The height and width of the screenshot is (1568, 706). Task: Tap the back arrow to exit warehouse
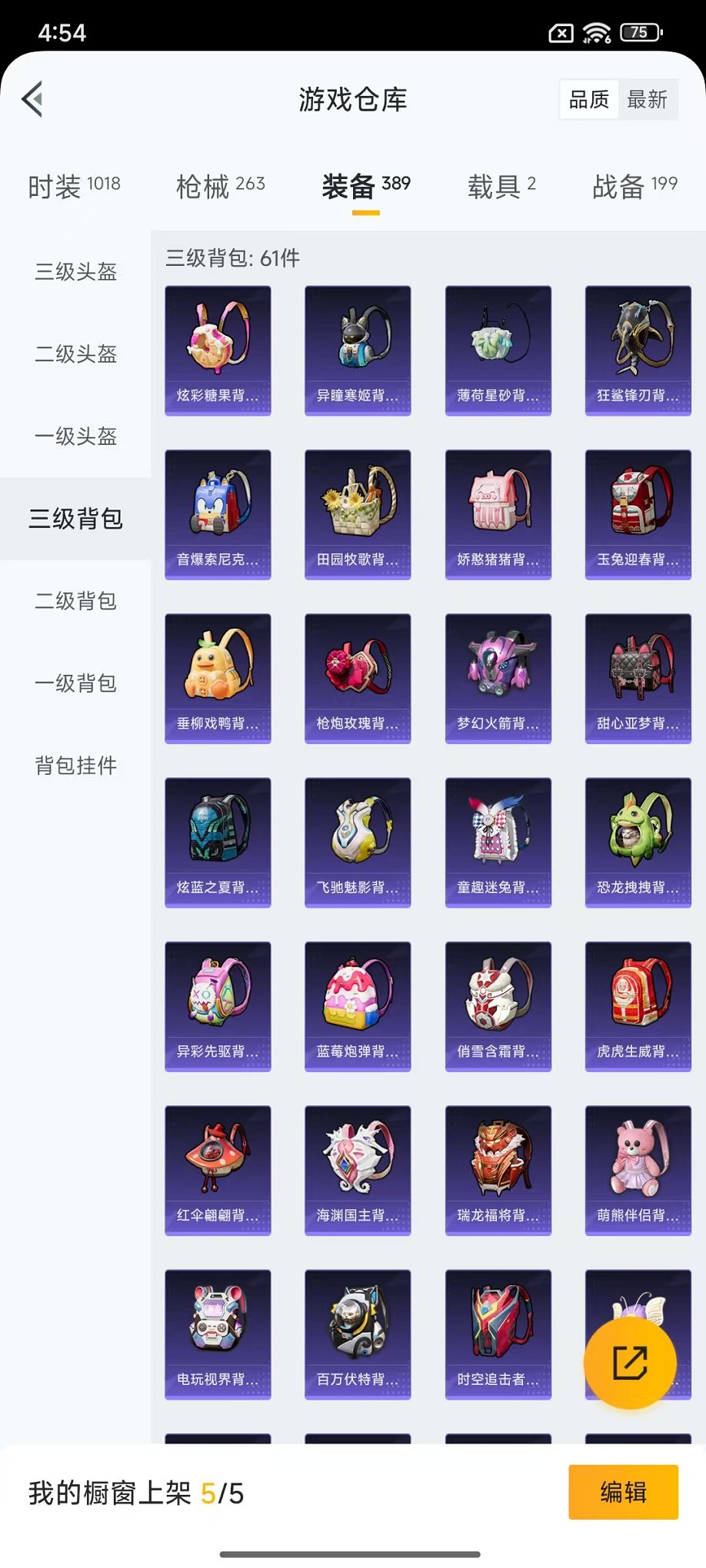[x=32, y=100]
